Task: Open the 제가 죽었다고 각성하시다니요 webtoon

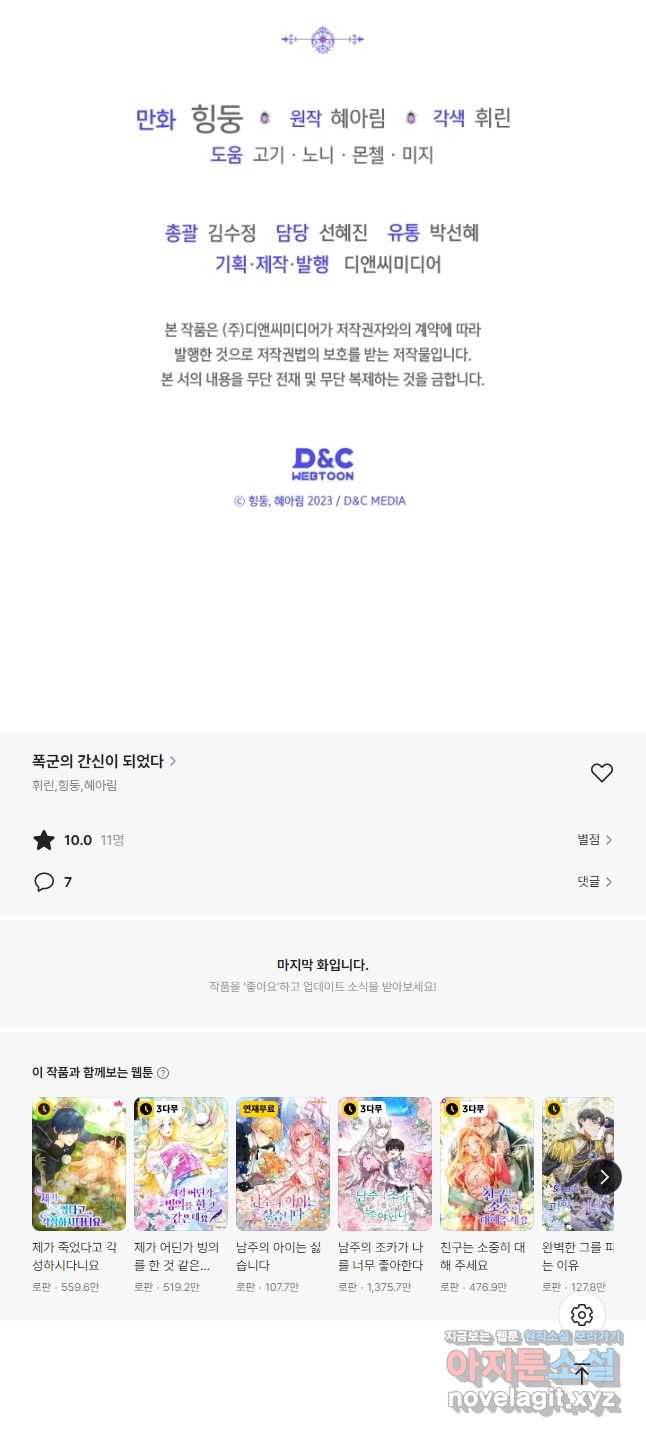Action: click(x=79, y=1164)
